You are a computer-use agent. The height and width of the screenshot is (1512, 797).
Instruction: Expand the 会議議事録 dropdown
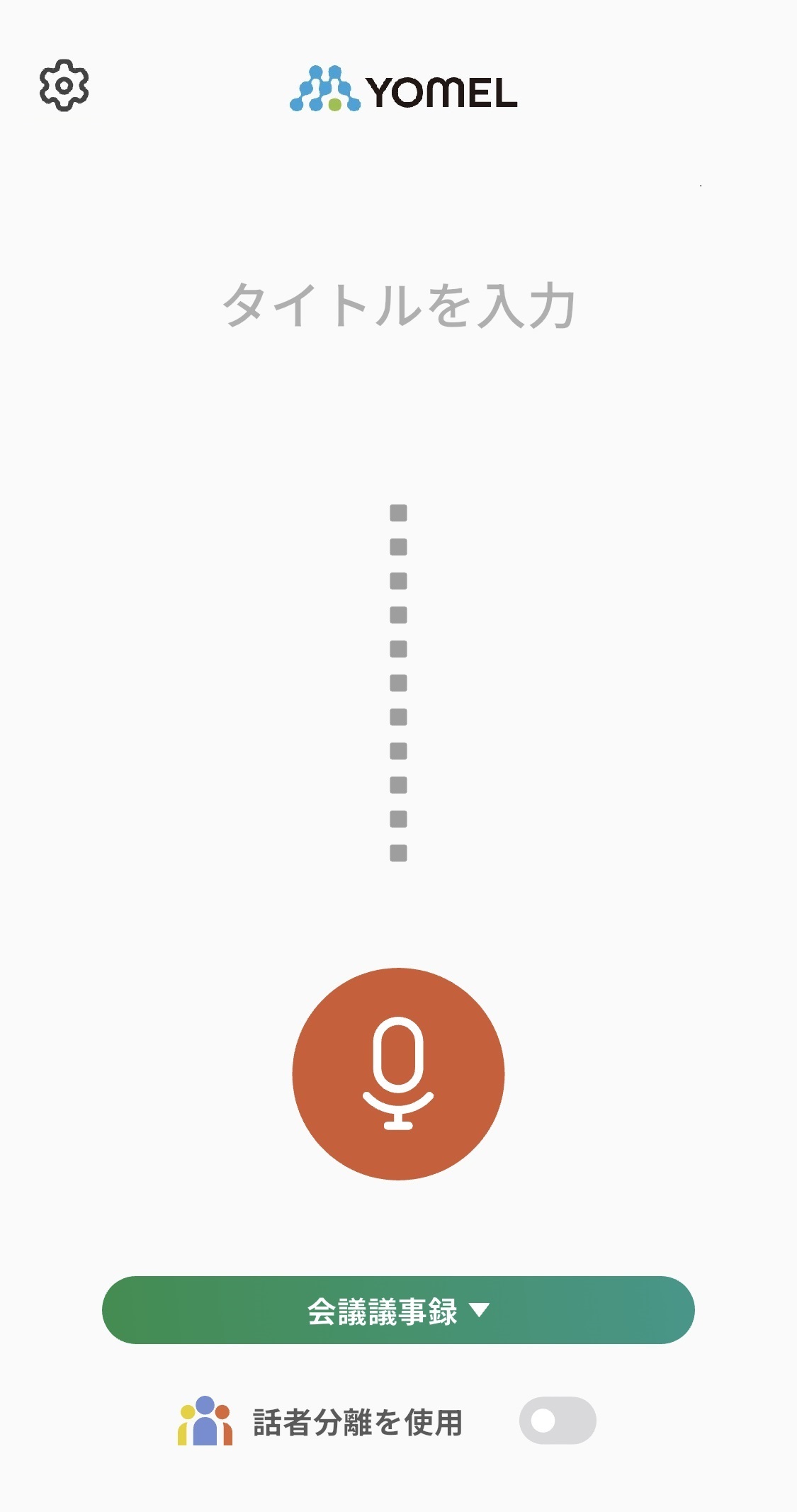[398, 1310]
